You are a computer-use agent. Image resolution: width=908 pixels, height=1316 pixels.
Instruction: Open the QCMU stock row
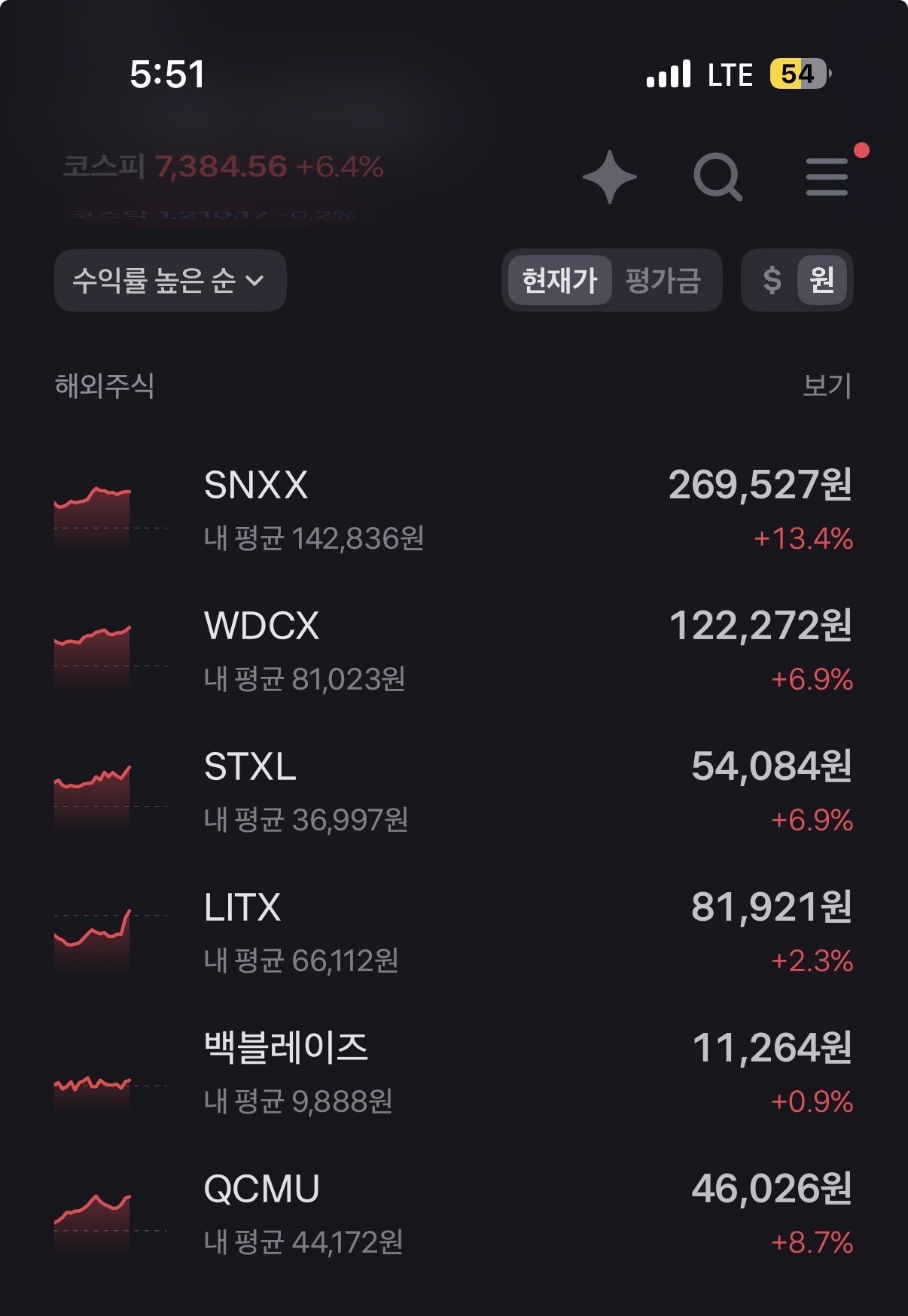pyautogui.click(x=454, y=1214)
